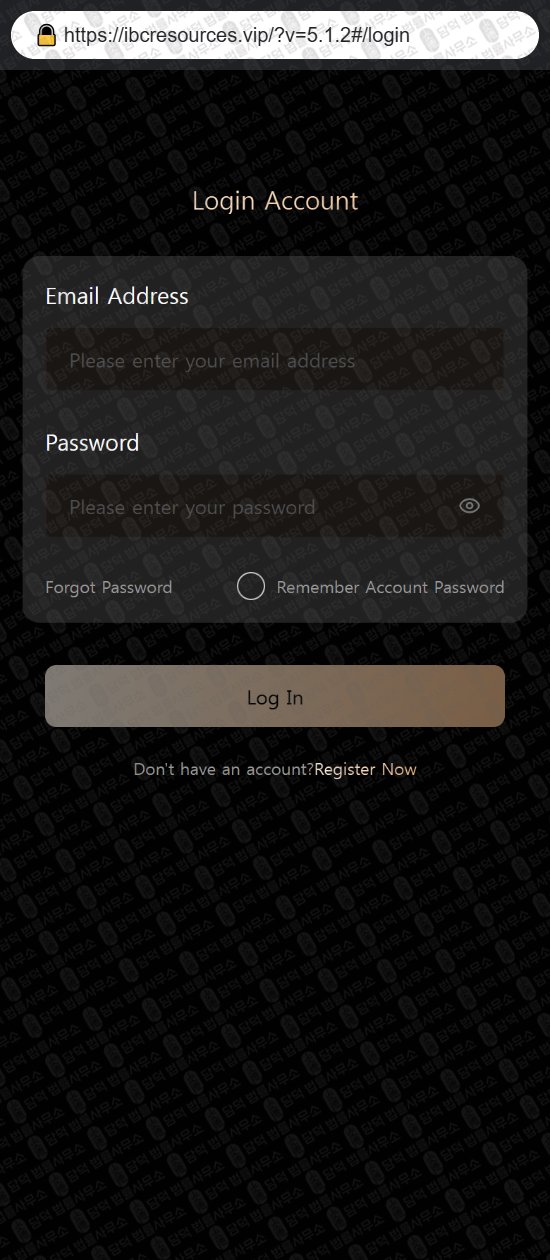
Task: Show password with the eye icon
Action: tap(470, 506)
